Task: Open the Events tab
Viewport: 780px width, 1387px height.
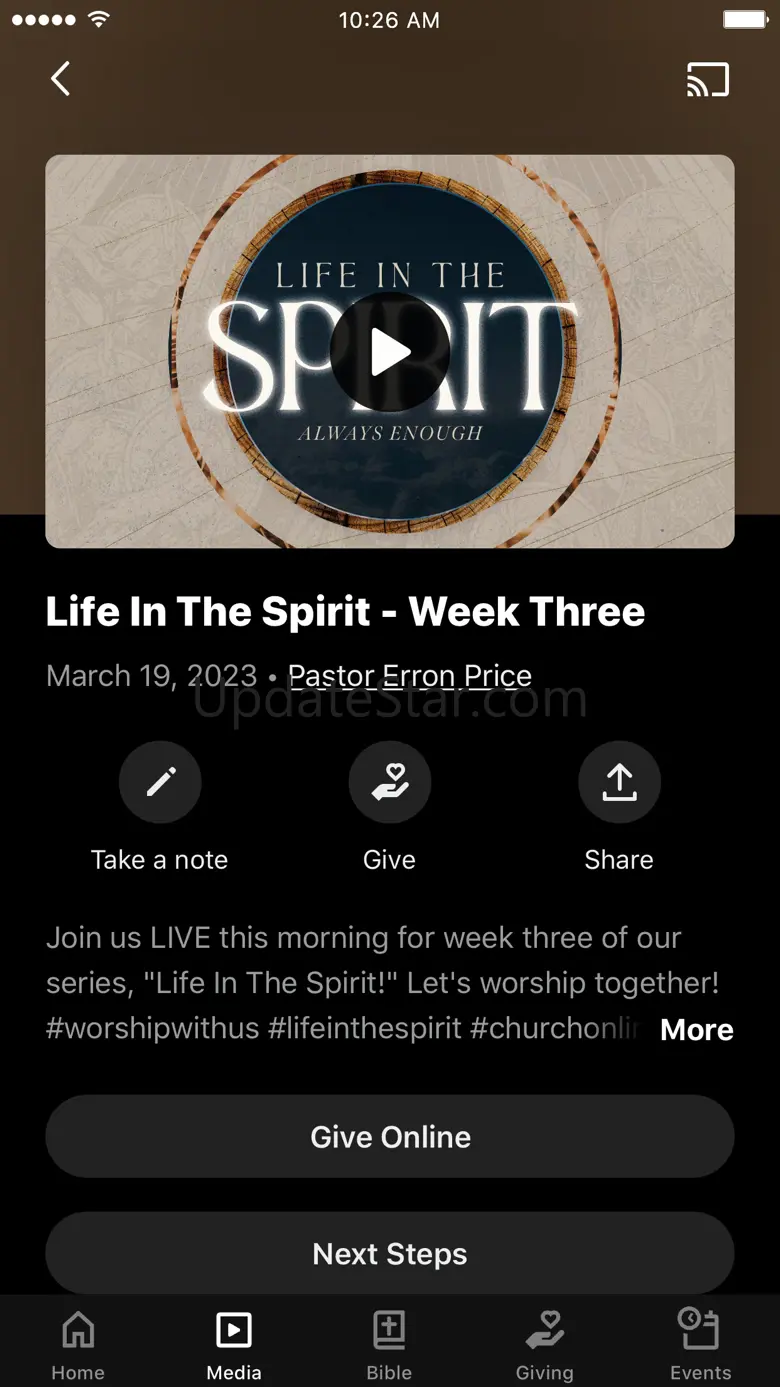Action: click(x=700, y=1343)
